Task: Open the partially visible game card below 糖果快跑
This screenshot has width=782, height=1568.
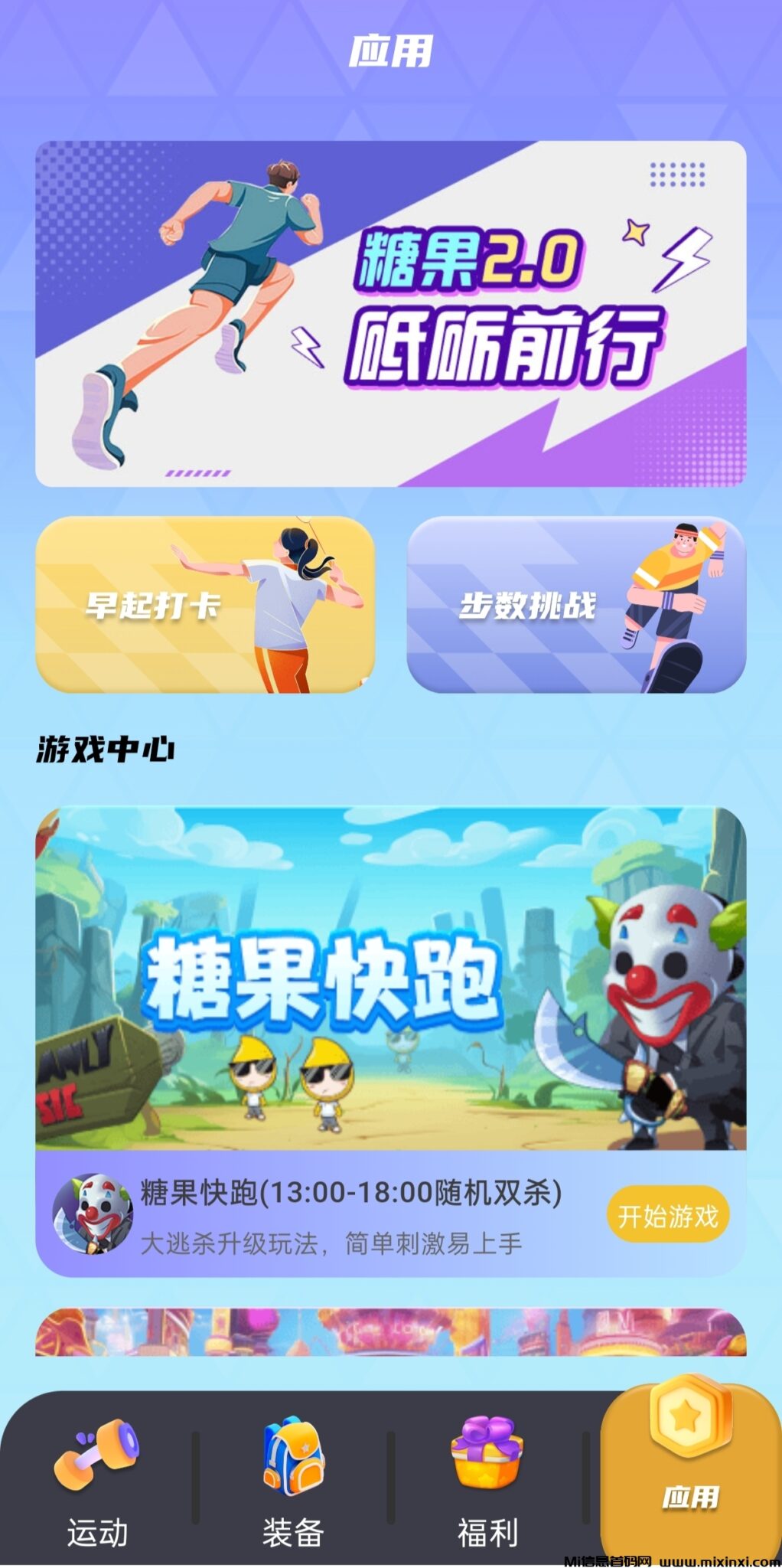Action: pos(390,1332)
